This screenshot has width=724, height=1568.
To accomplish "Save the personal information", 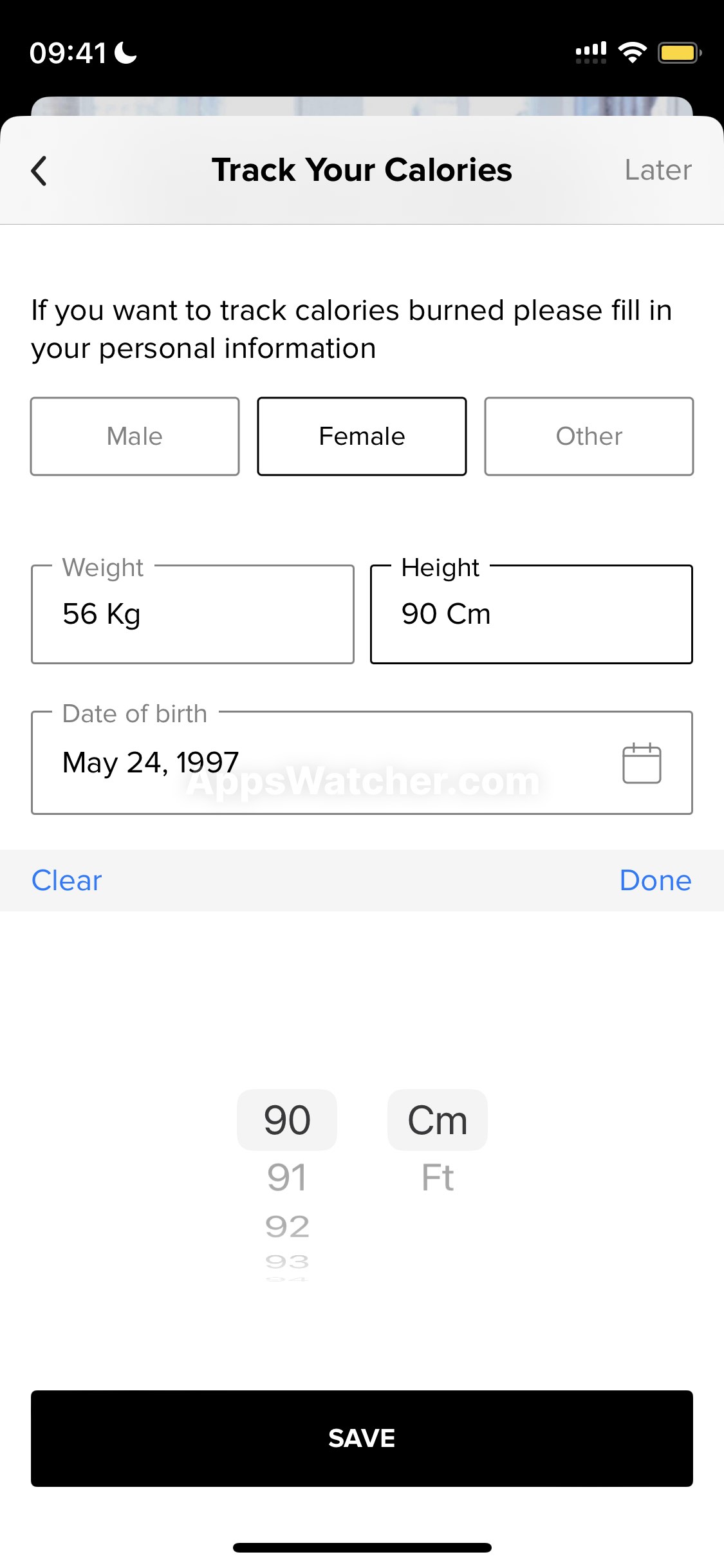I will coord(362,1439).
